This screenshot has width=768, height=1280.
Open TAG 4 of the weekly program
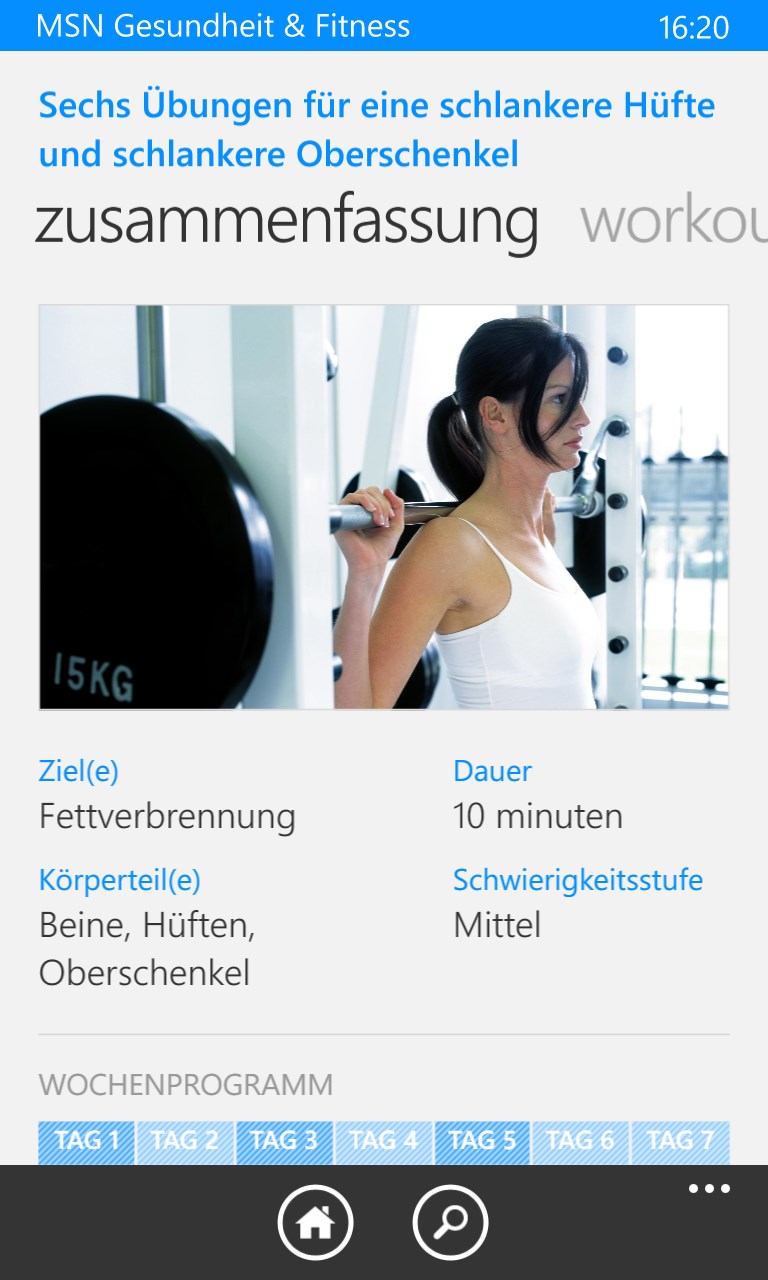[x=383, y=1141]
